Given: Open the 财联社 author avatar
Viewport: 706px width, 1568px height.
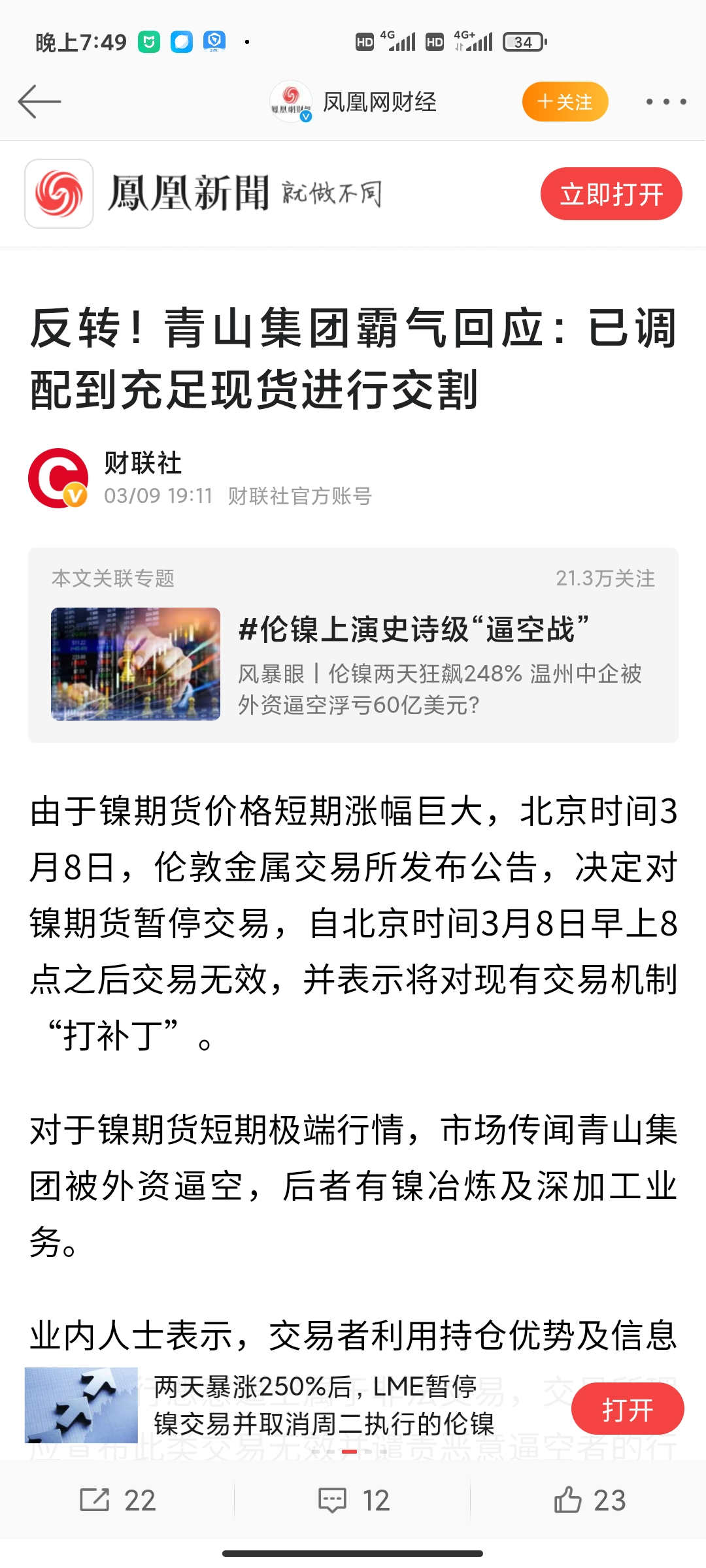Looking at the screenshot, I should pos(58,478).
